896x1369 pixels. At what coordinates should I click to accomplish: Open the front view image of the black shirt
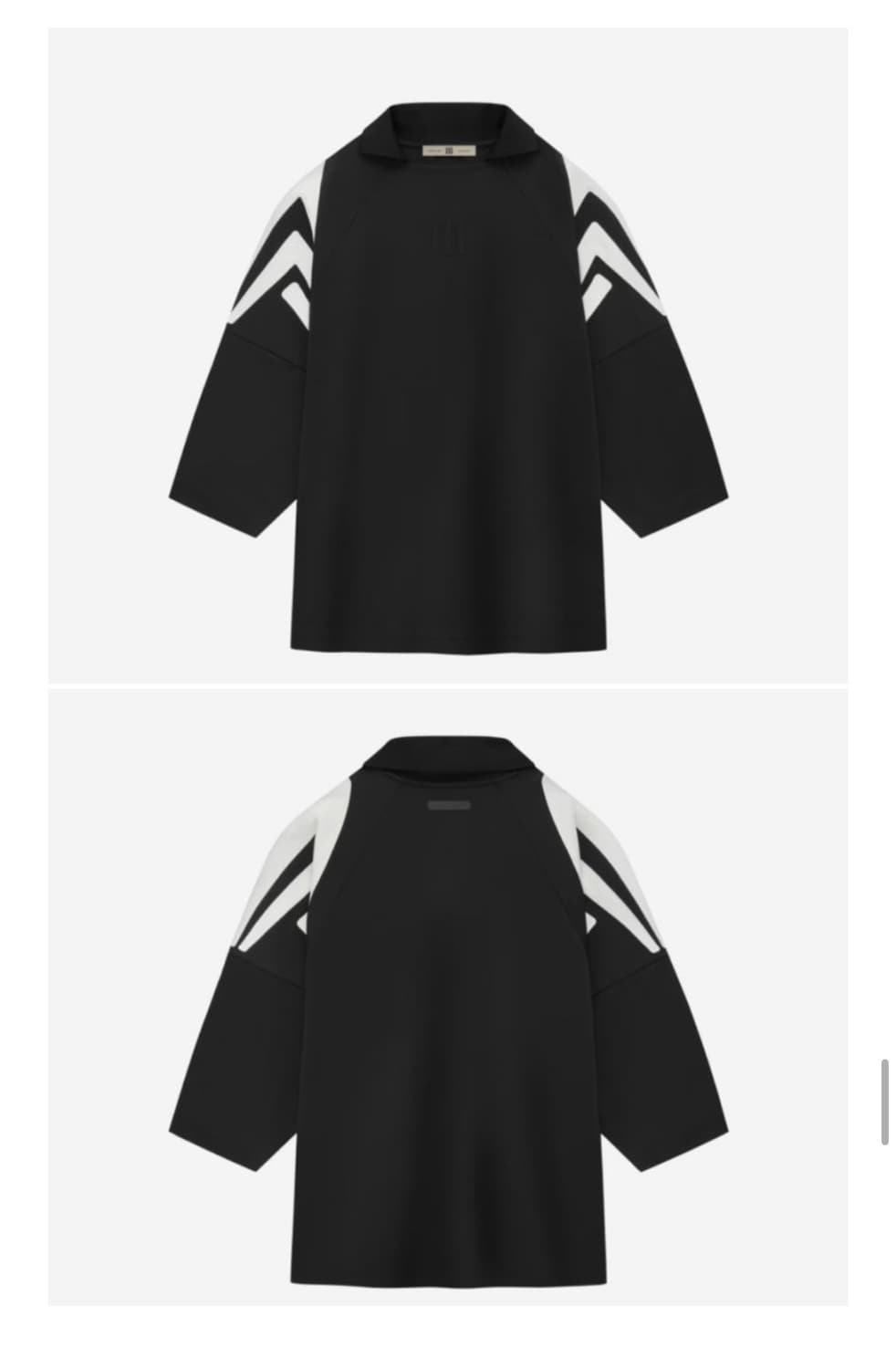pyautogui.click(x=447, y=355)
